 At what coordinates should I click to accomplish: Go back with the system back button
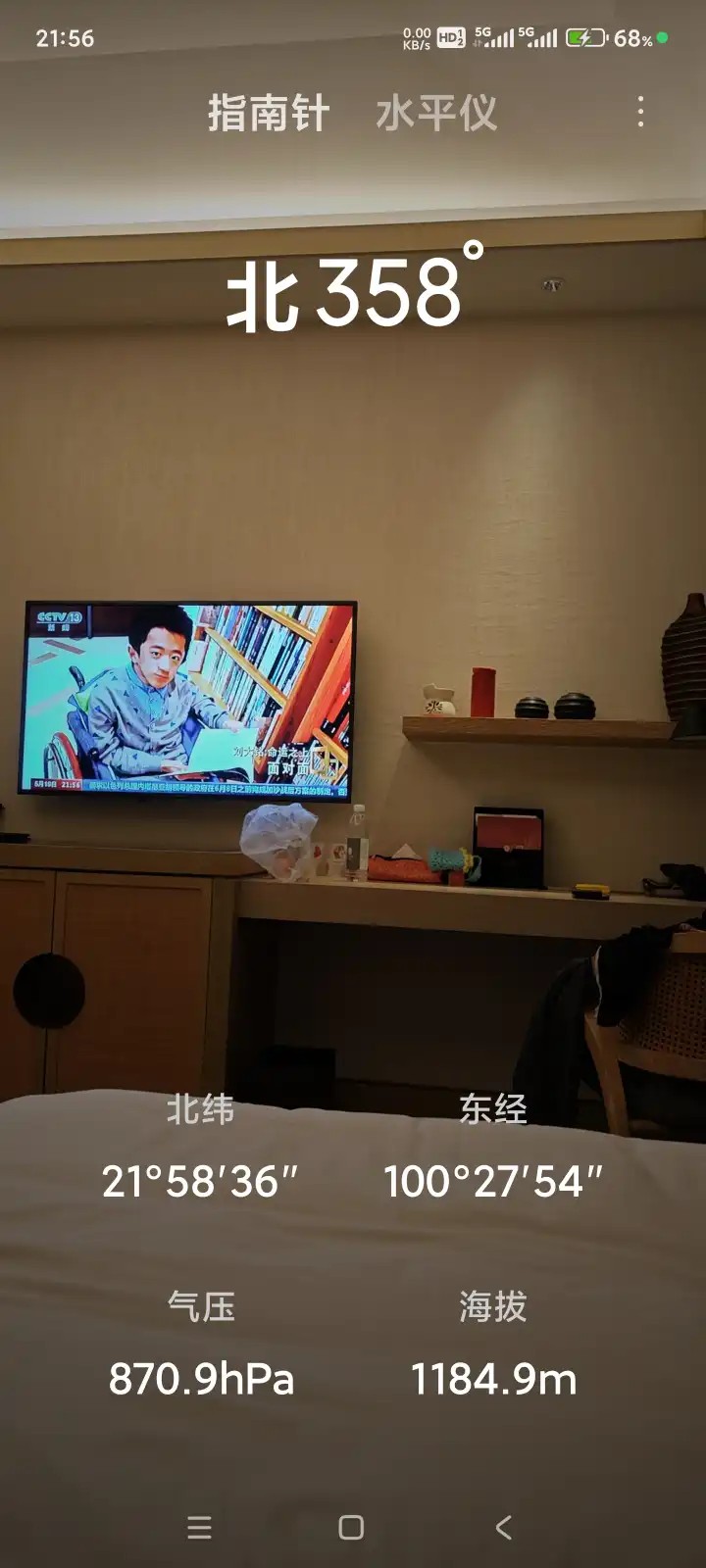tap(503, 1527)
